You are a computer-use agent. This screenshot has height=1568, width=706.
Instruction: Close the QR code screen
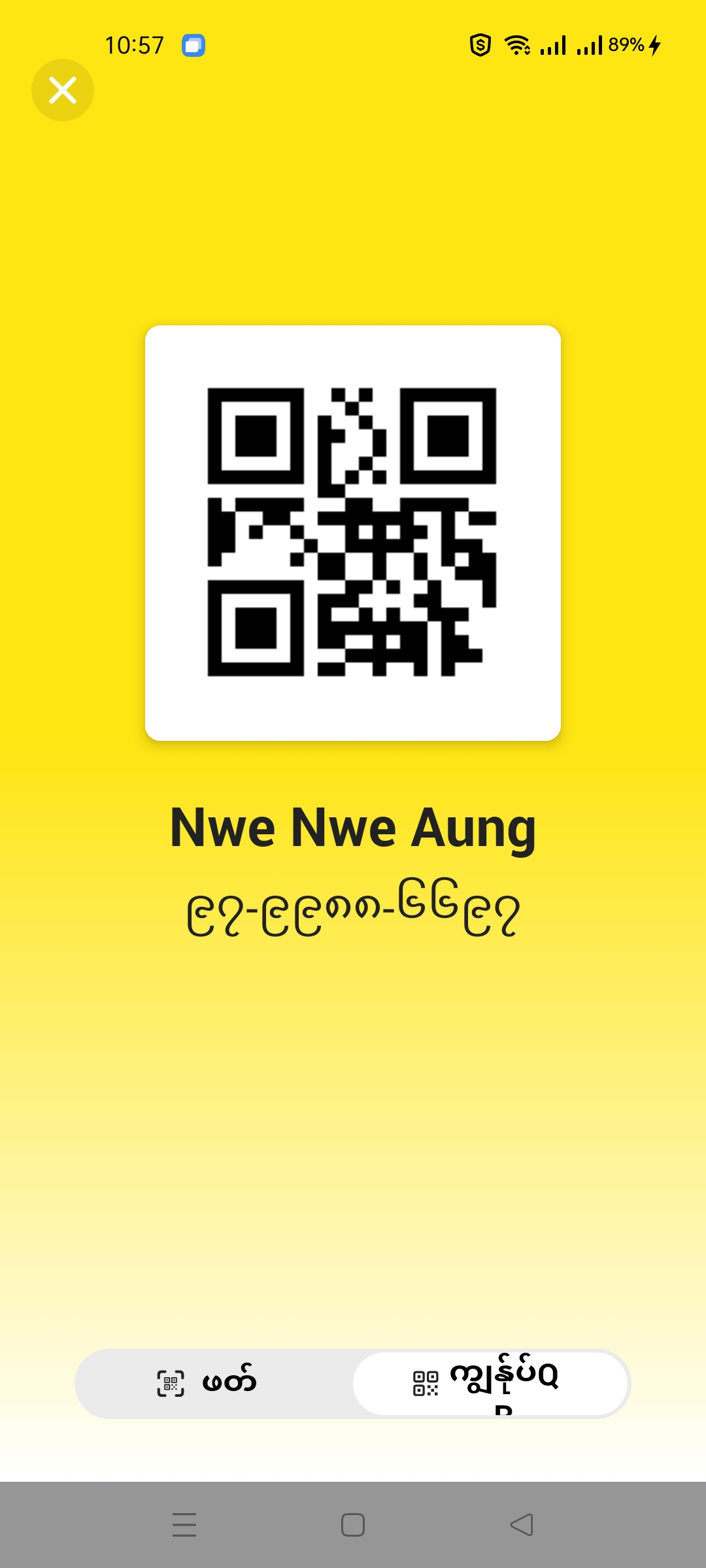[x=63, y=90]
